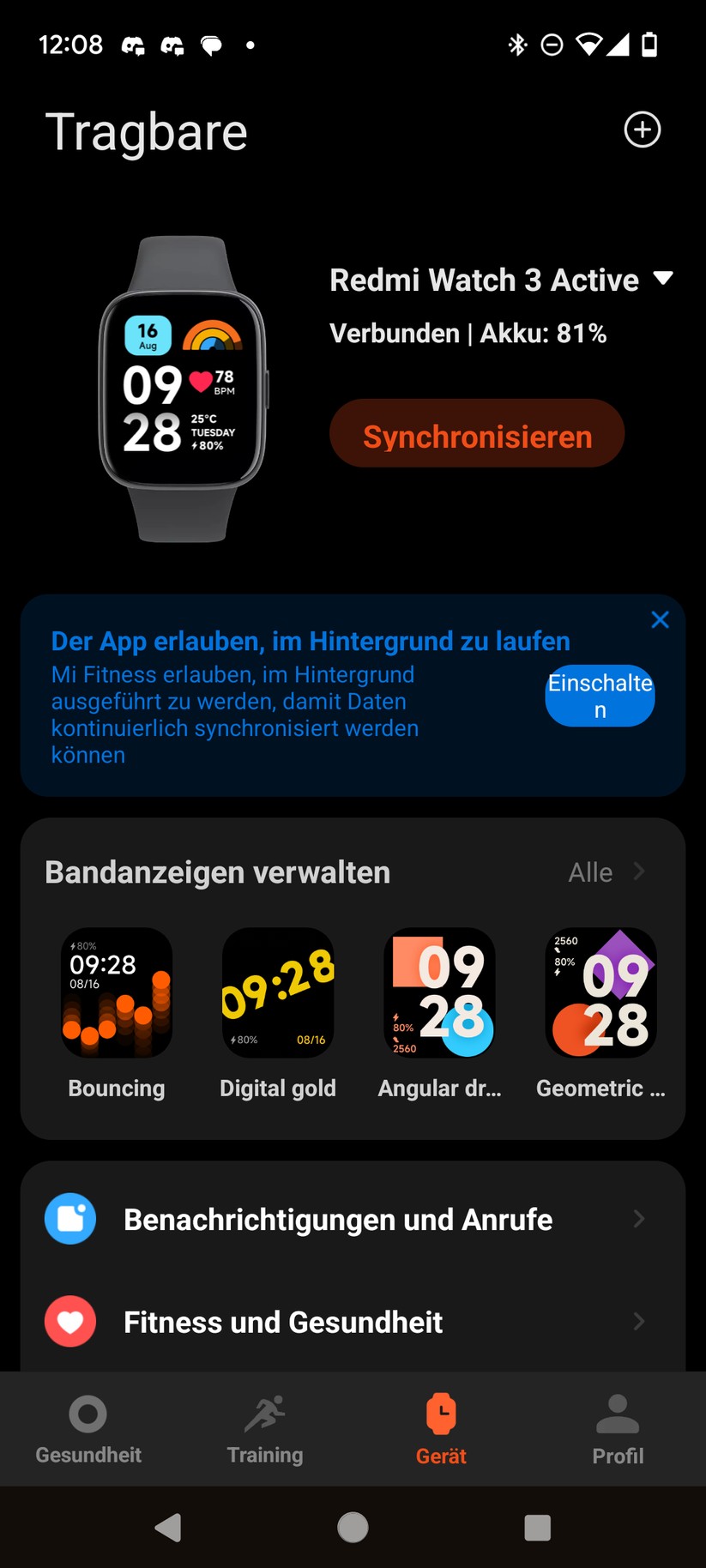Image resolution: width=706 pixels, height=1568 pixels.
Task: Go to the Profil tab
Action: 618,1429
